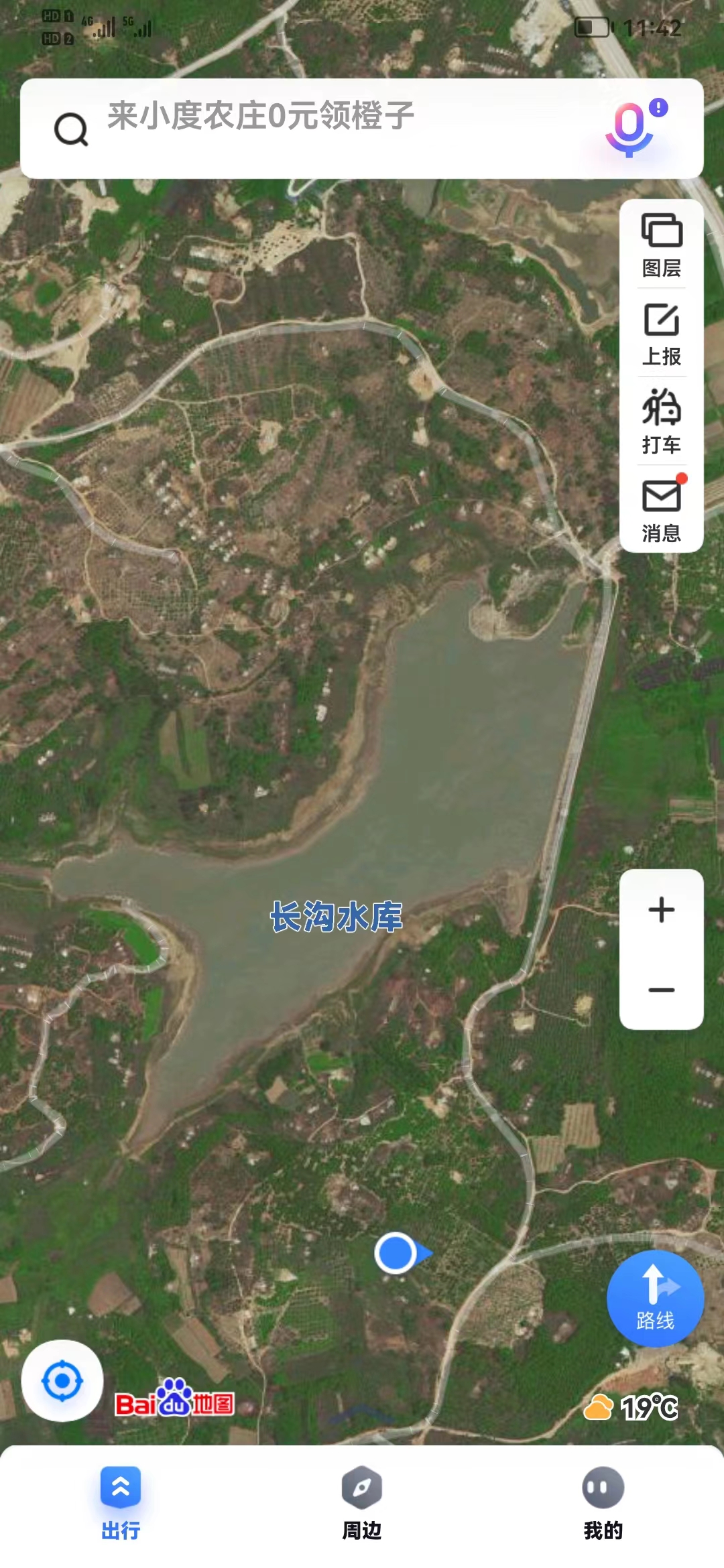Open 打车 taxi hailing
The image size is (724, 1568).
point(662,421)
